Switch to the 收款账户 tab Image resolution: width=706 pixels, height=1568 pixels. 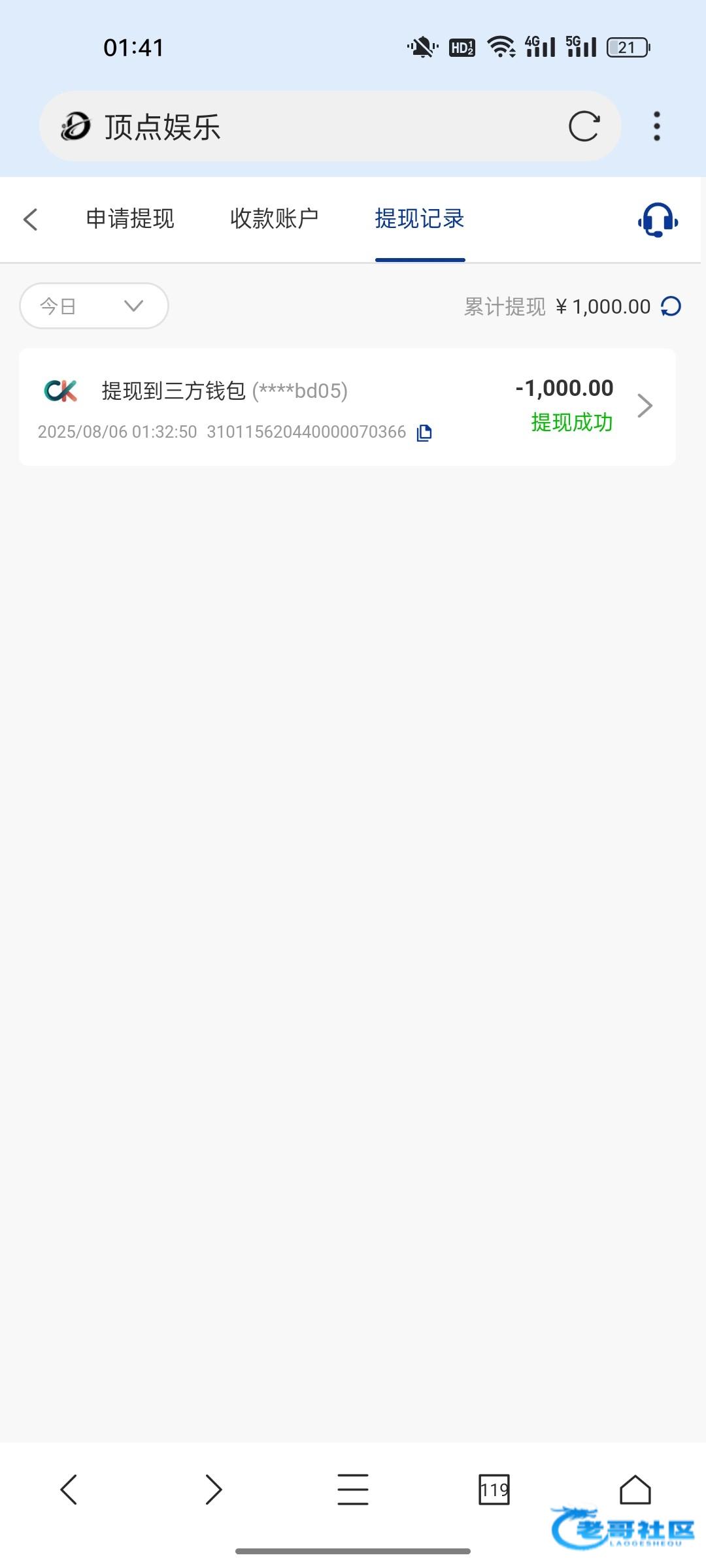click(x=275, y=219)
